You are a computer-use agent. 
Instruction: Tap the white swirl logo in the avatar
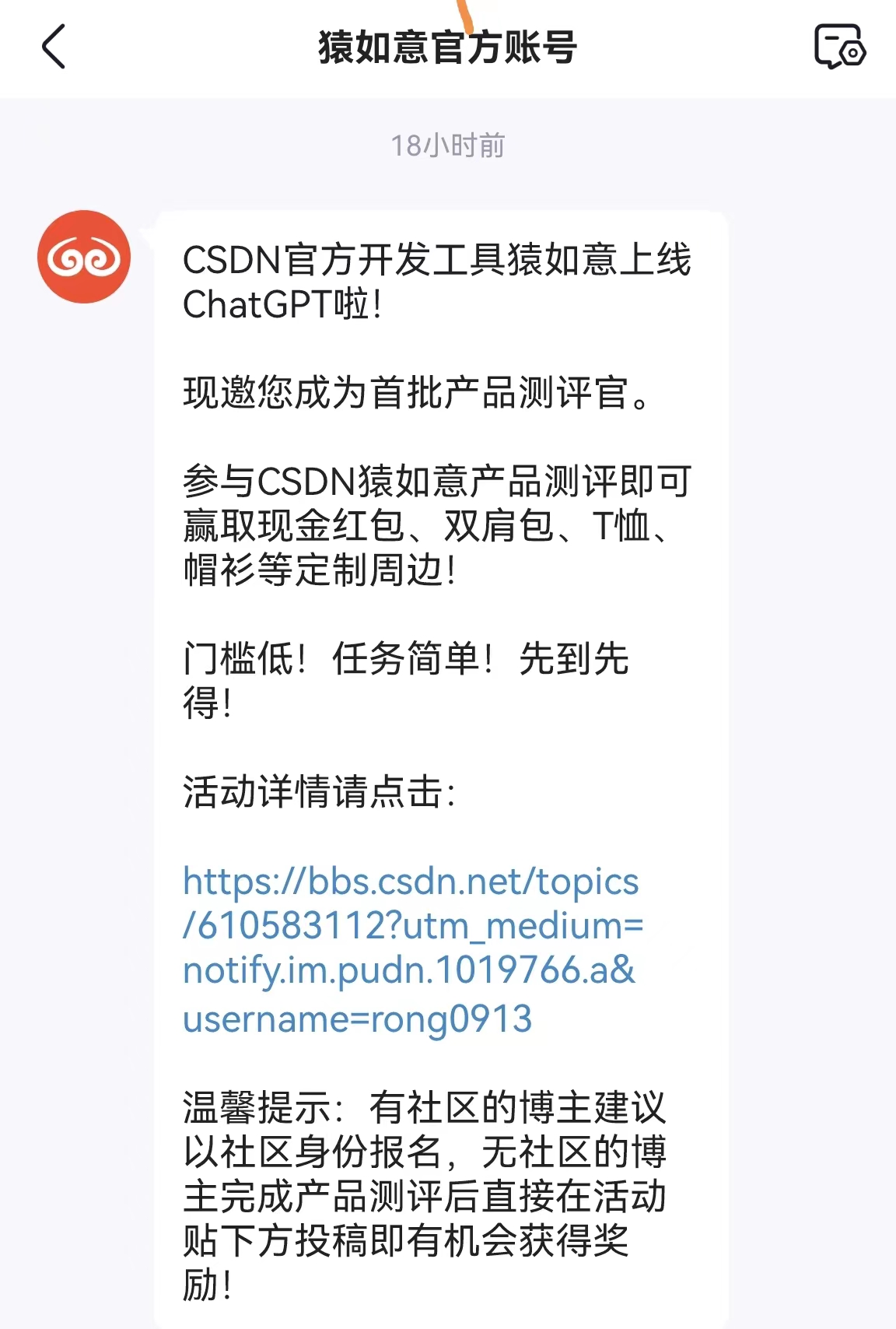click(84, 257)
